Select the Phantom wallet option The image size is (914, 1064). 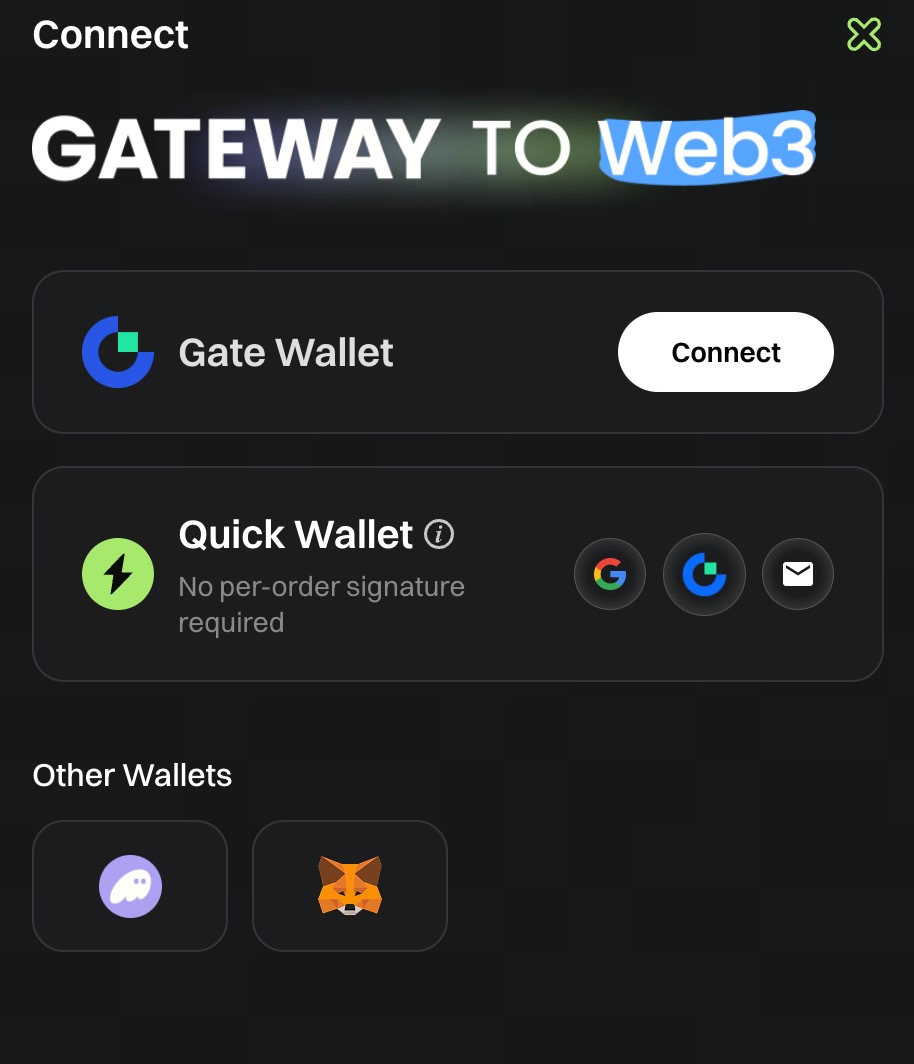point(130,886)
